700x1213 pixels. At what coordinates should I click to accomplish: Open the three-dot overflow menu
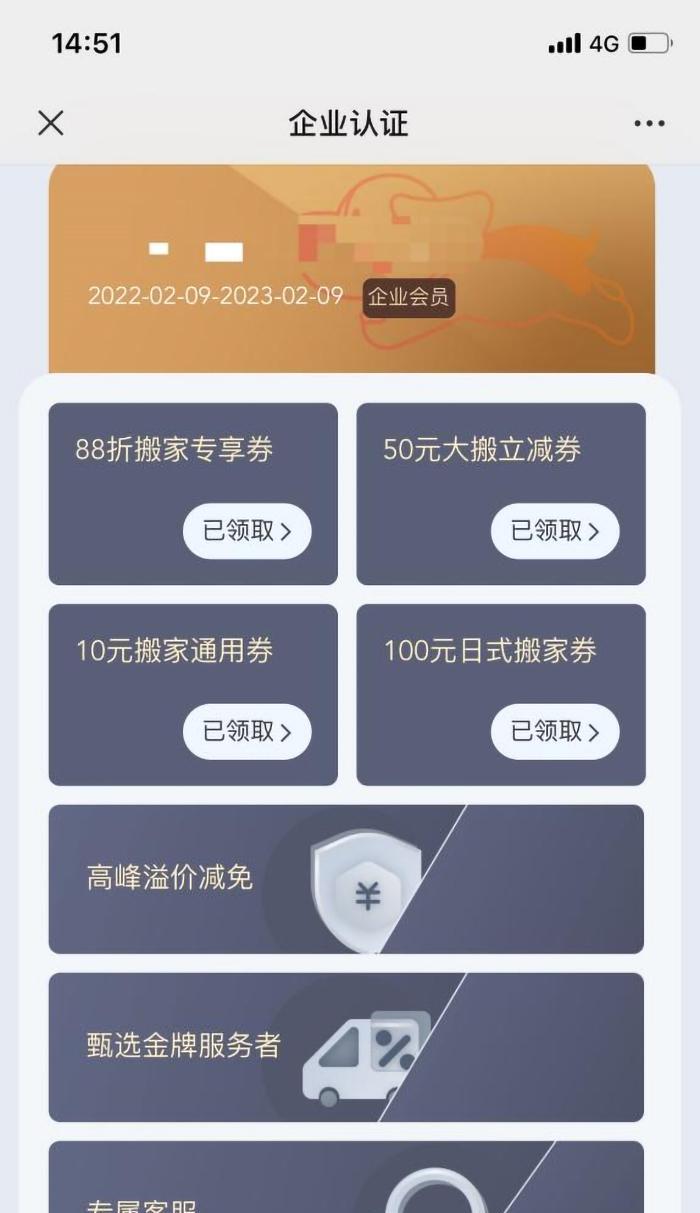pos(649,124)
